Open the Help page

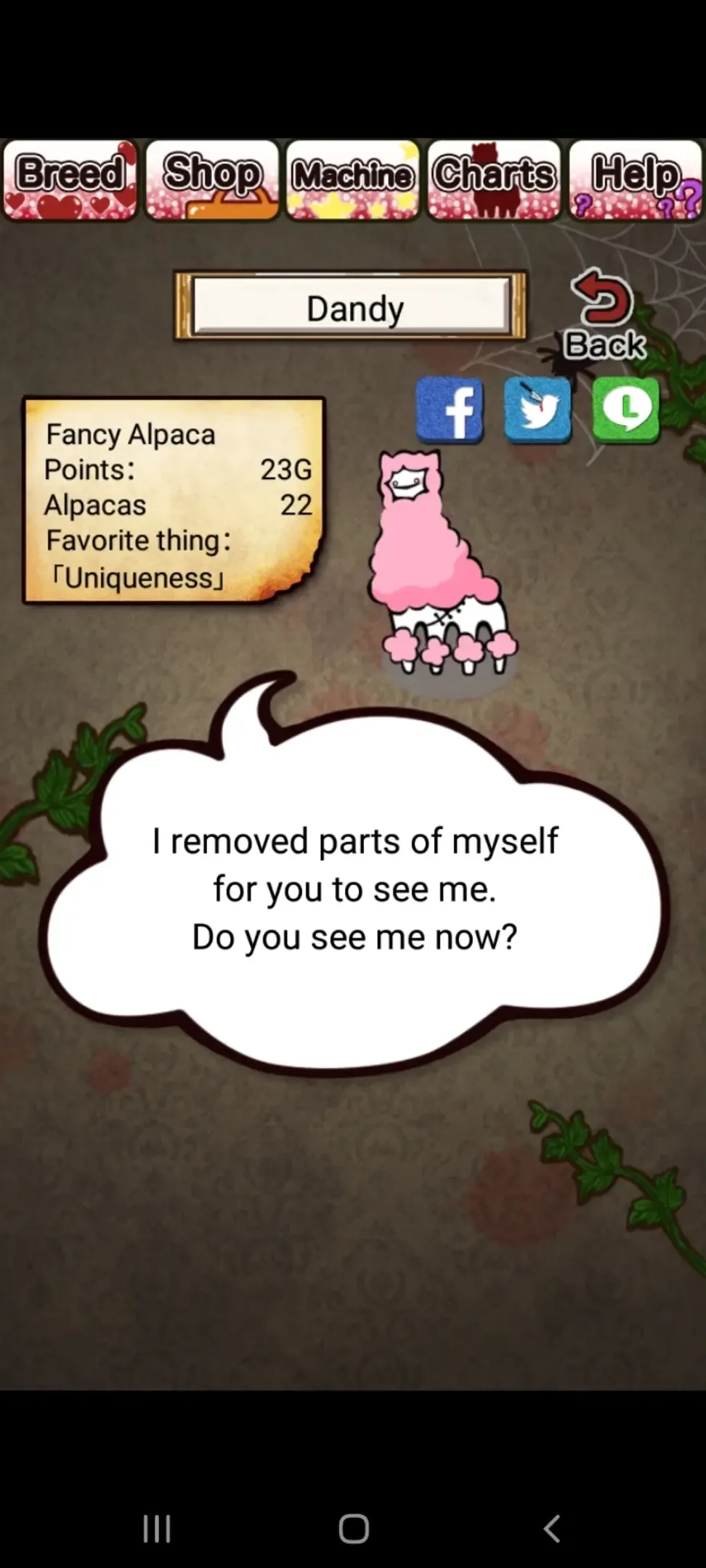(636, 180)
